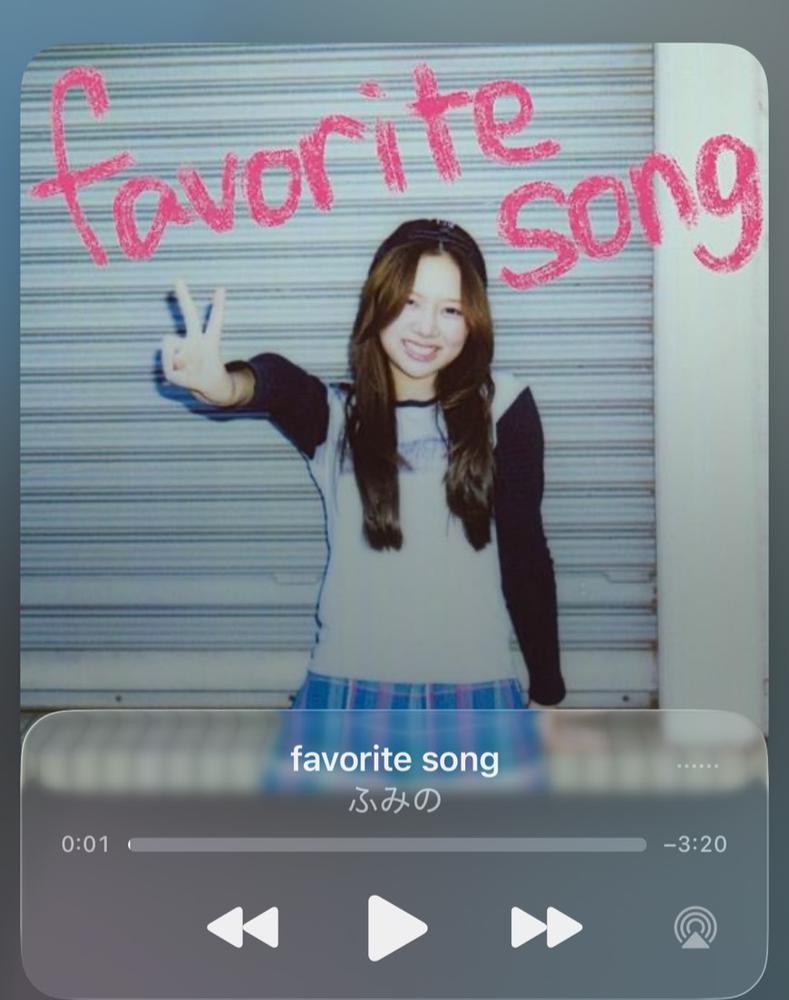Open the AirPlay output picker
Screen dimensions: 789x1000
[x=694, y=927]
